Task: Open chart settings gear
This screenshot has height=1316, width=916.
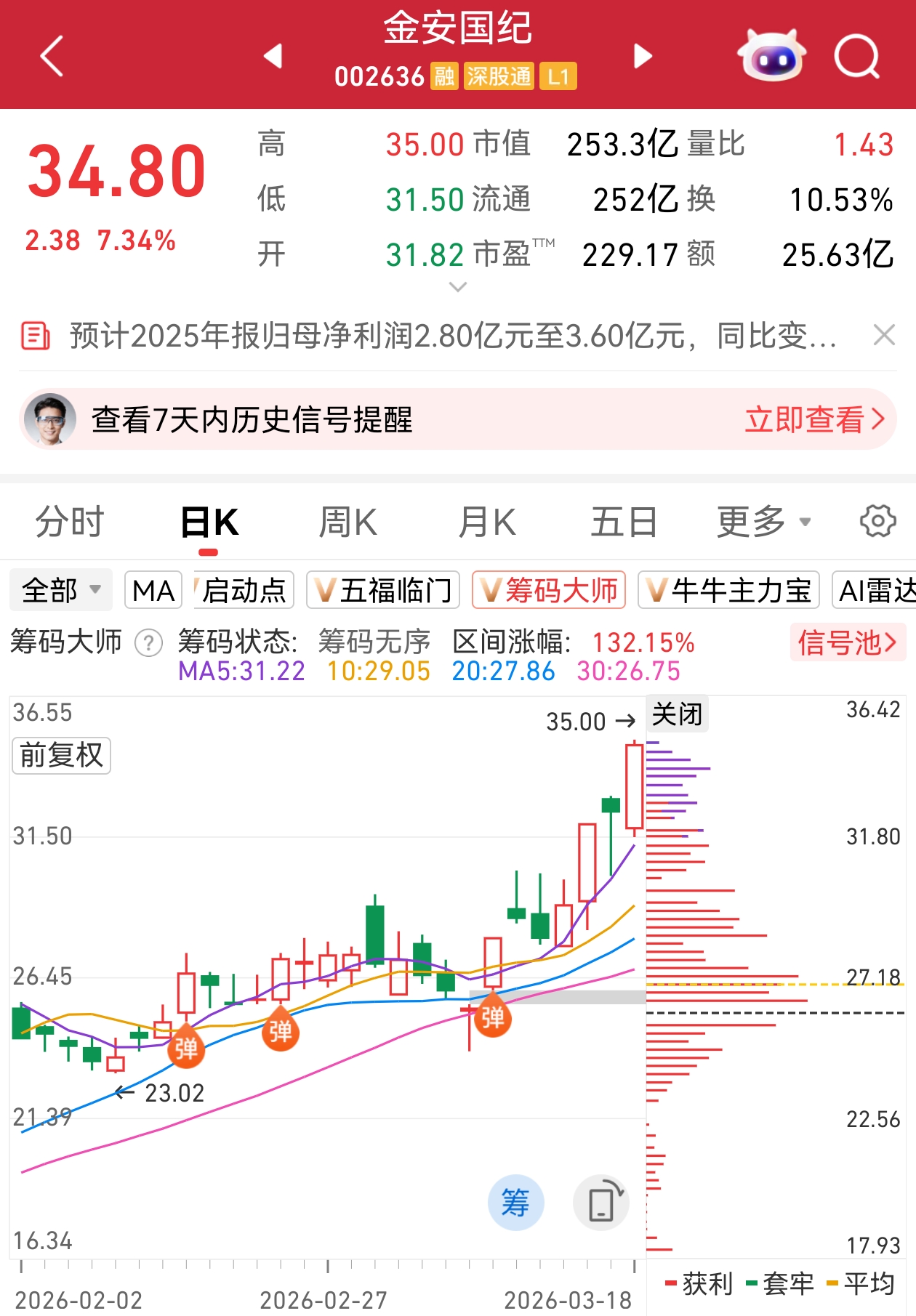Action: click(877, 521)
